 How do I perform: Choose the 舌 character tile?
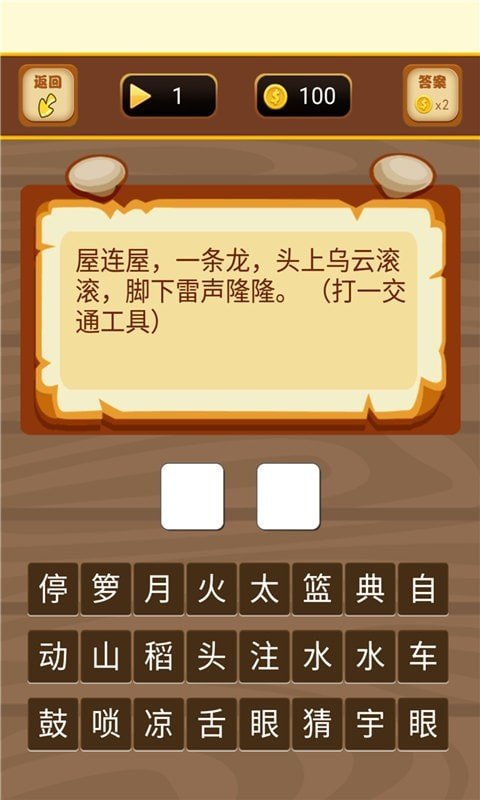212,724
